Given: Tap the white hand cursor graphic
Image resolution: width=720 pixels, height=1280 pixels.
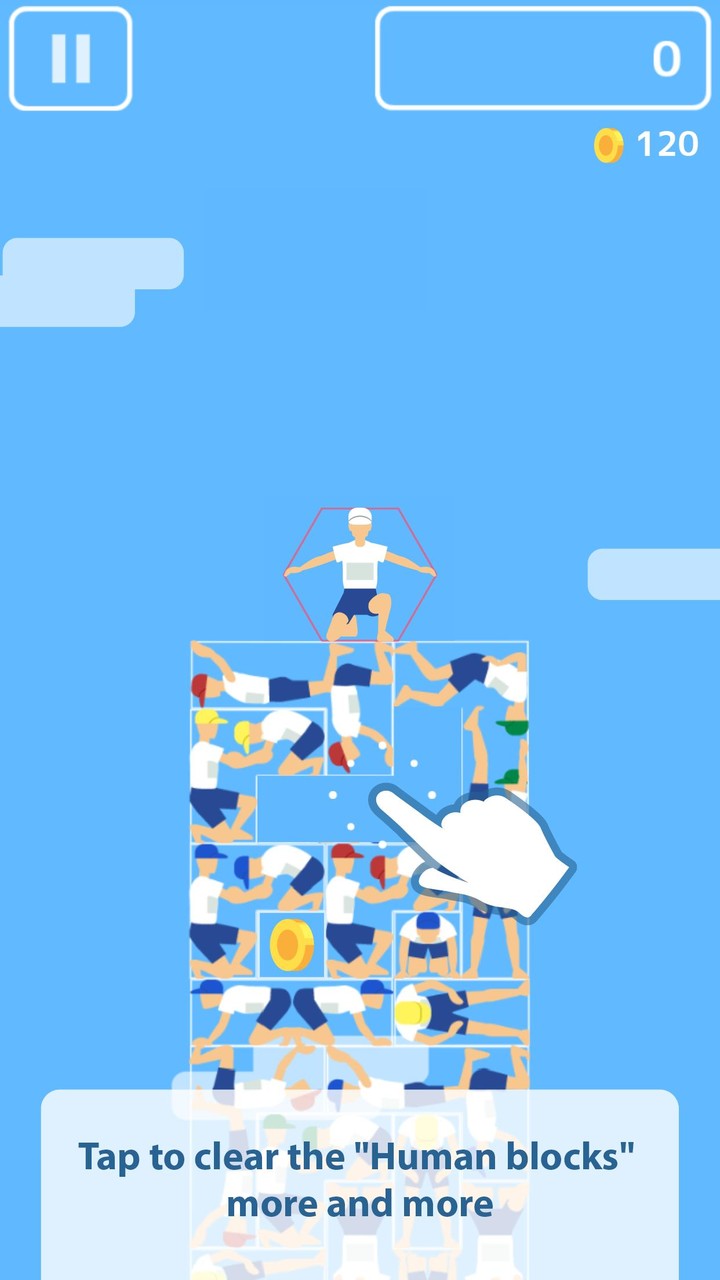Looking at the screenshot, I should click(x=470, y=850).
